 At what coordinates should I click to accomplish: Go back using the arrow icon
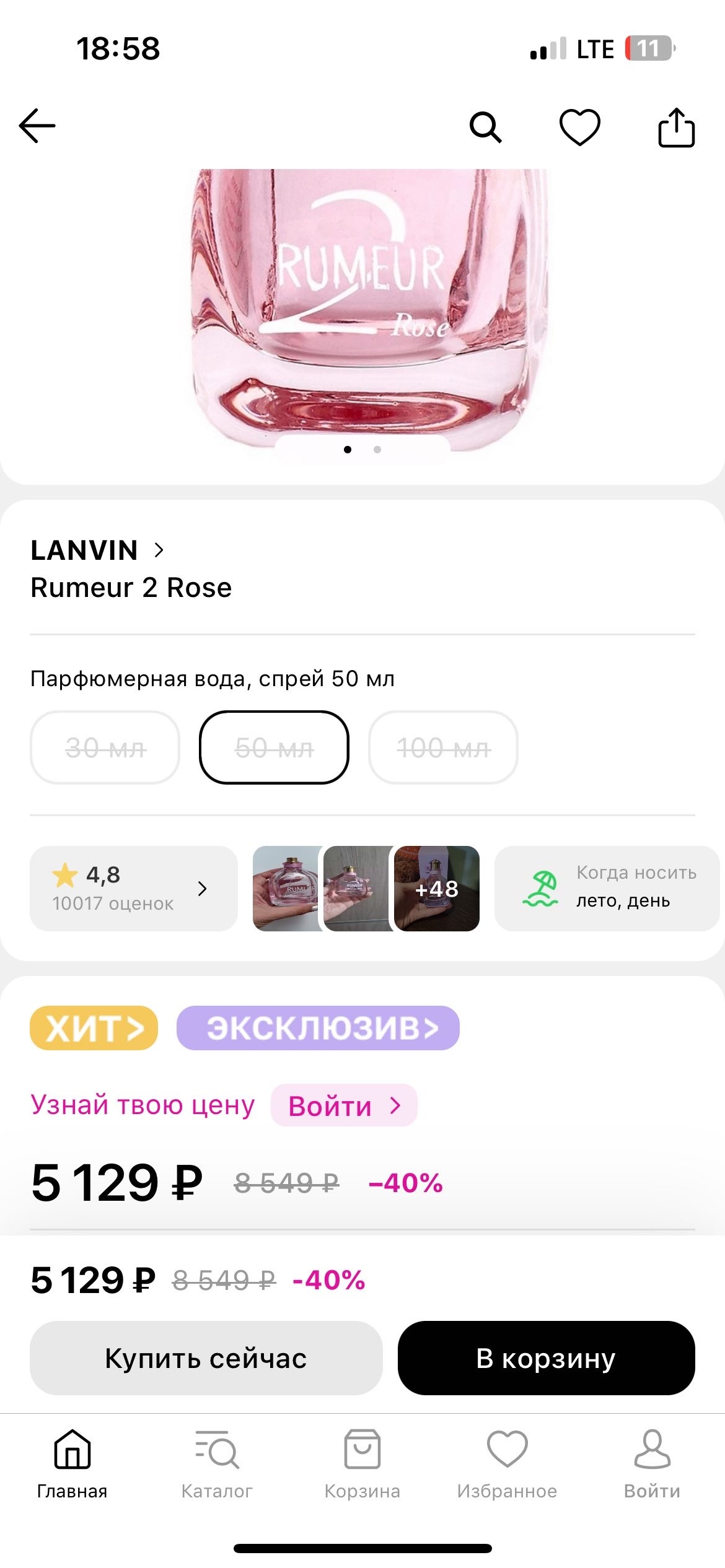click(37, 126)
